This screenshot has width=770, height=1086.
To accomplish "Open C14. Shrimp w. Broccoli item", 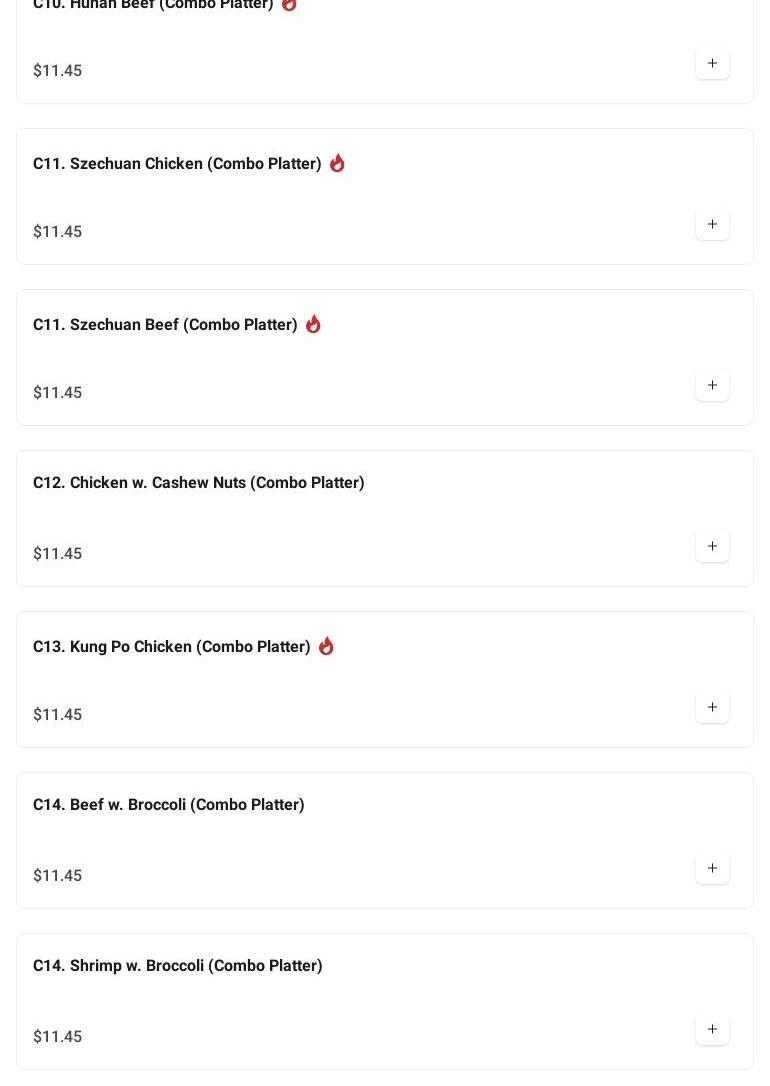I will click(x=177, y=966).
